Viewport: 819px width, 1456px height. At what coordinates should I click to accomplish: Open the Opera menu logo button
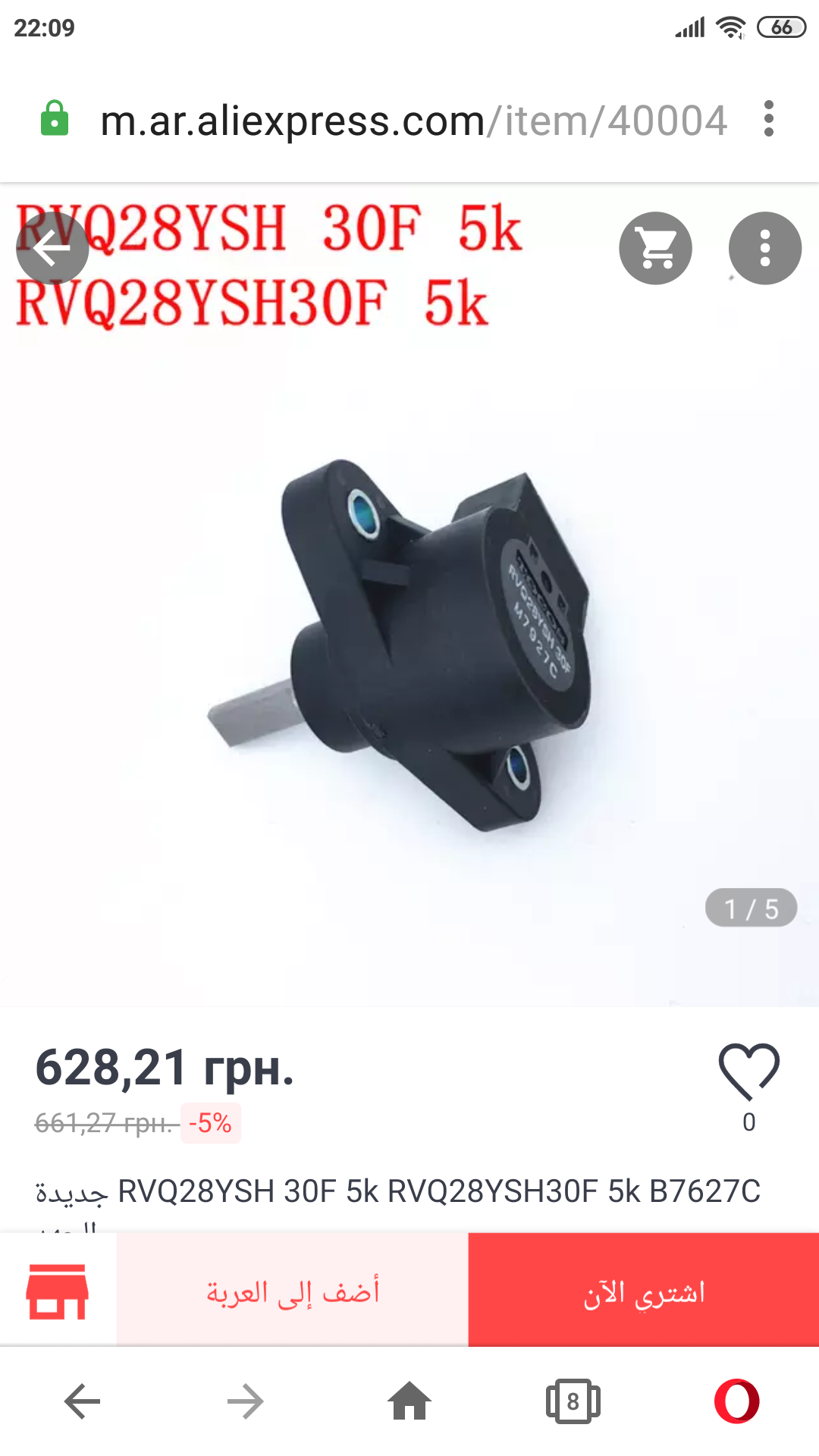[x=736, y=1401]
